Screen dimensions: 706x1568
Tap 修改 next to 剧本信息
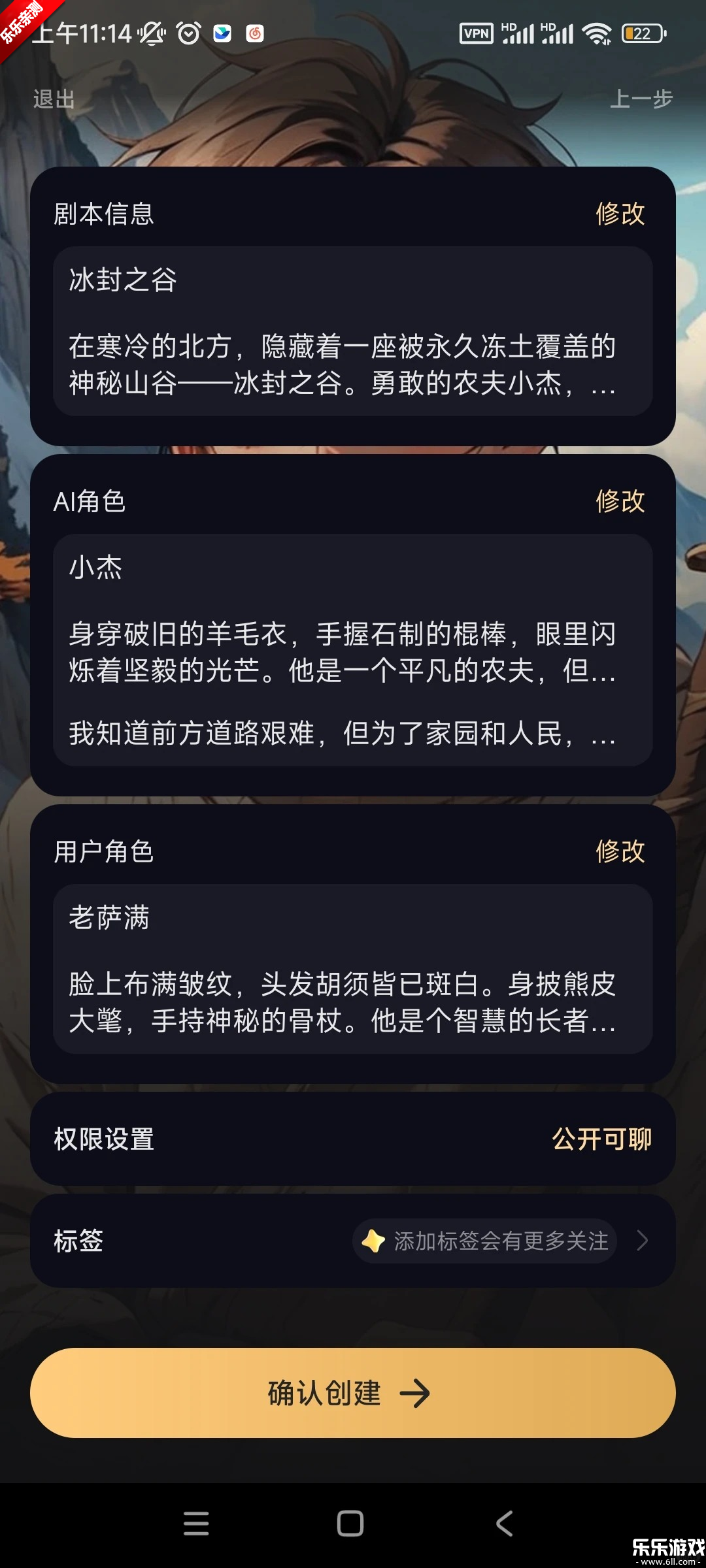[620, 214]
